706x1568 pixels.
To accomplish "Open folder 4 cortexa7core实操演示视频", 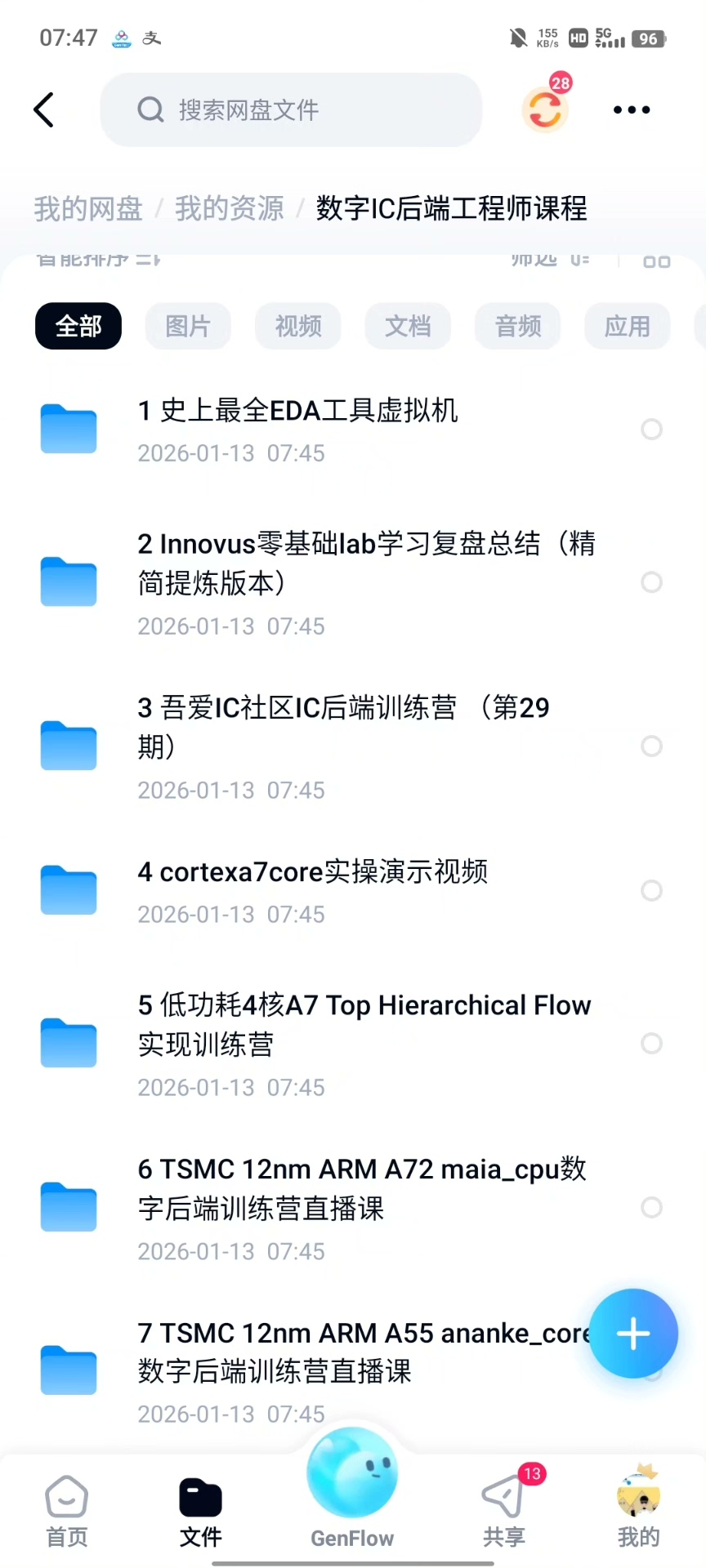I will (x=312, y=890).
